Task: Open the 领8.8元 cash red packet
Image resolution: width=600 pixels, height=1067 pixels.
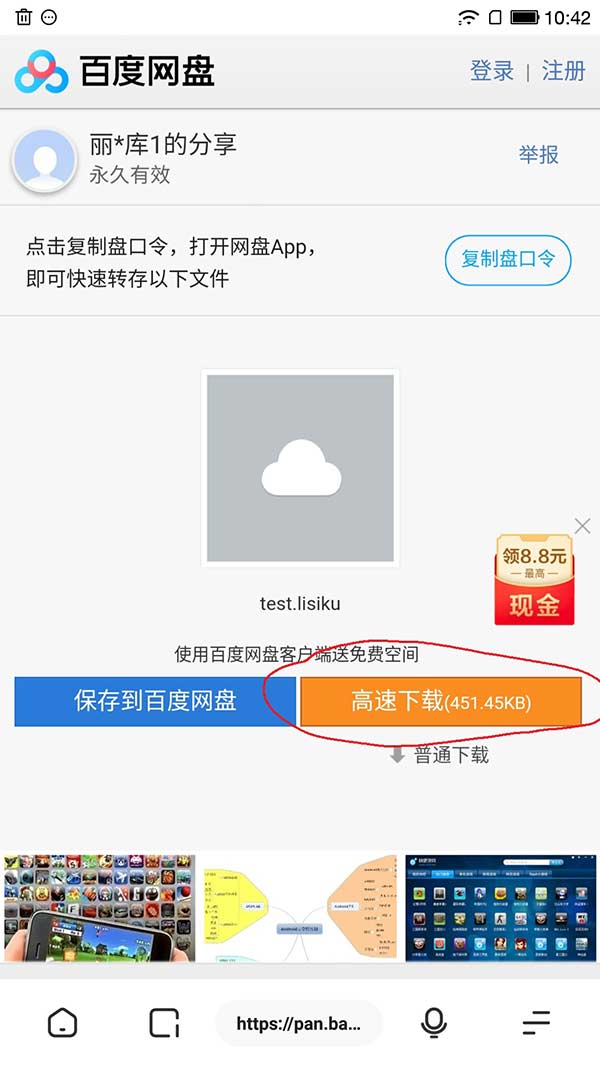Action: pos(534,581)
